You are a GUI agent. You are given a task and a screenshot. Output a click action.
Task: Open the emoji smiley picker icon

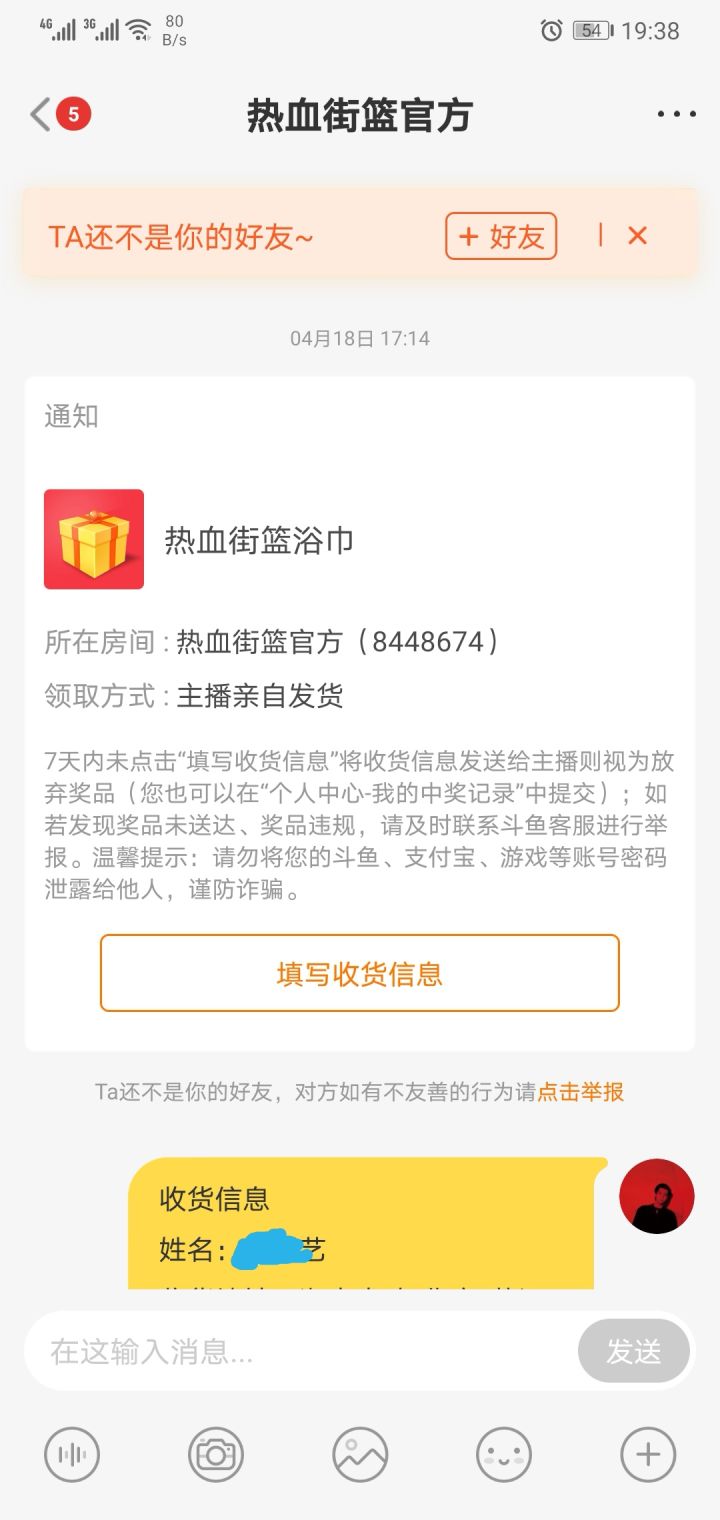click(504, 1455)
